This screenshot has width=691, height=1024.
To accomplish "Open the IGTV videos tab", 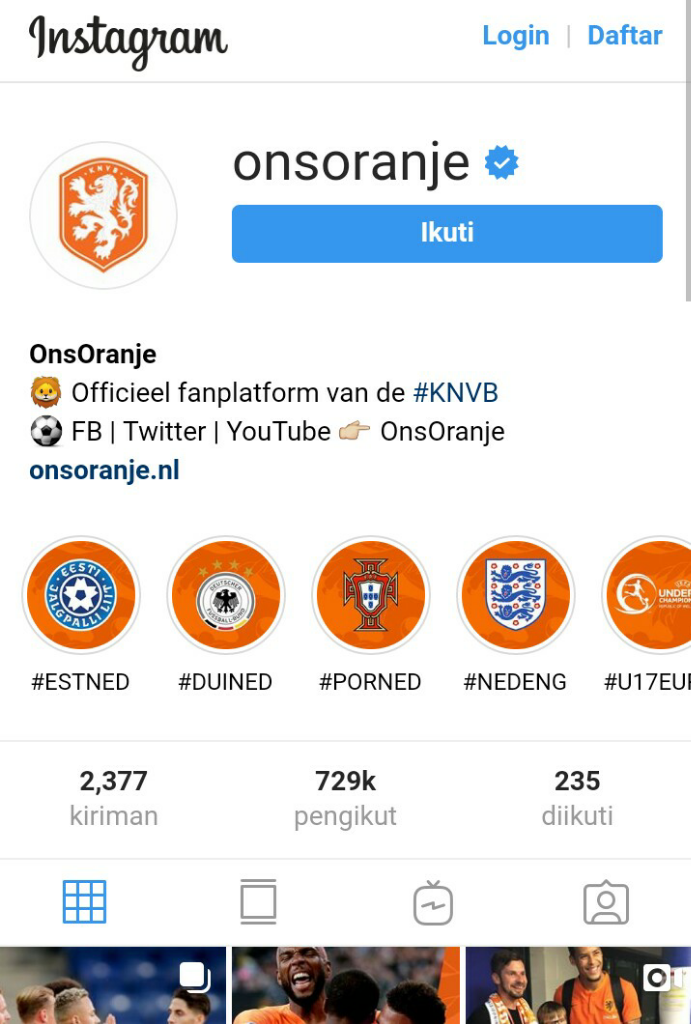I will (433, 902).
